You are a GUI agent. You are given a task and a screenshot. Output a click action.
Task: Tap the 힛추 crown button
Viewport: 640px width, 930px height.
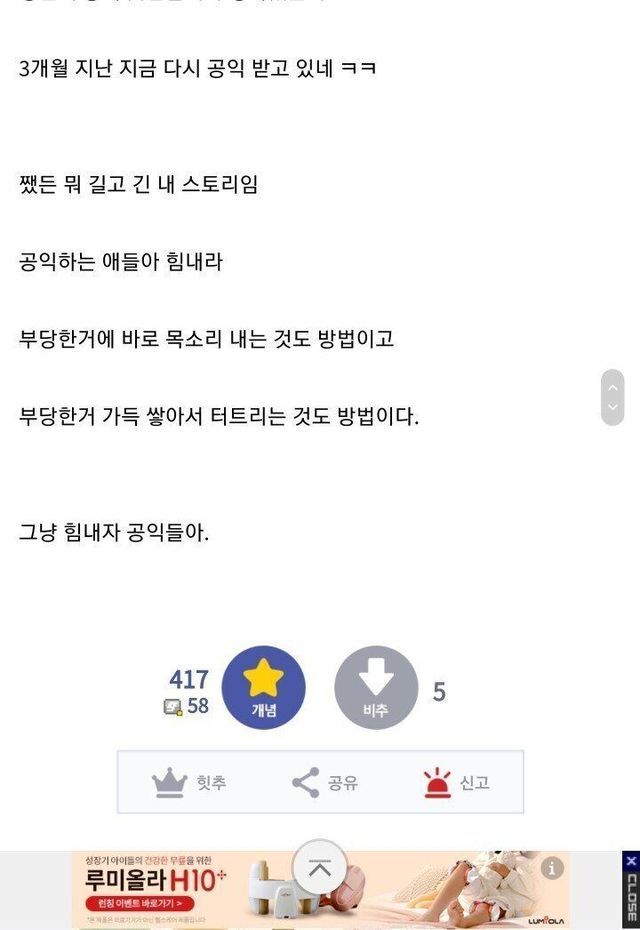pyautogui.click(x=189, y=783)
